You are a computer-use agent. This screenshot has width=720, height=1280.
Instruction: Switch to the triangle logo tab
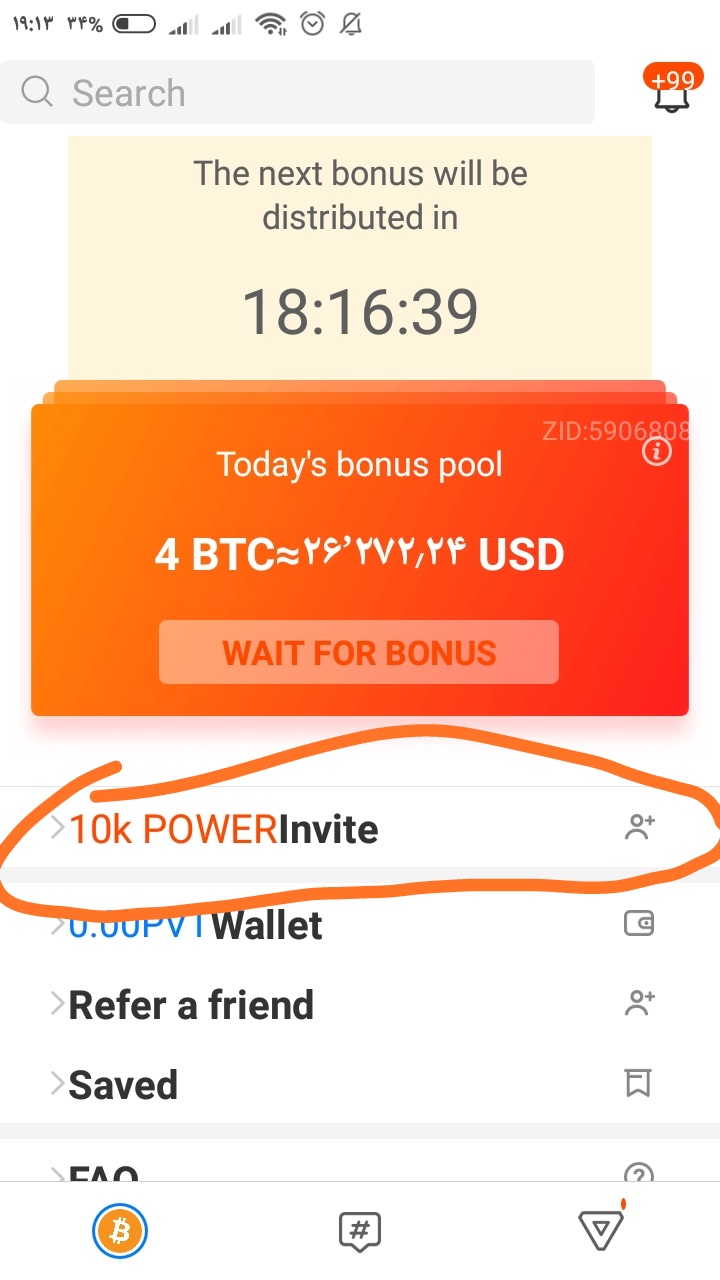601,1228
